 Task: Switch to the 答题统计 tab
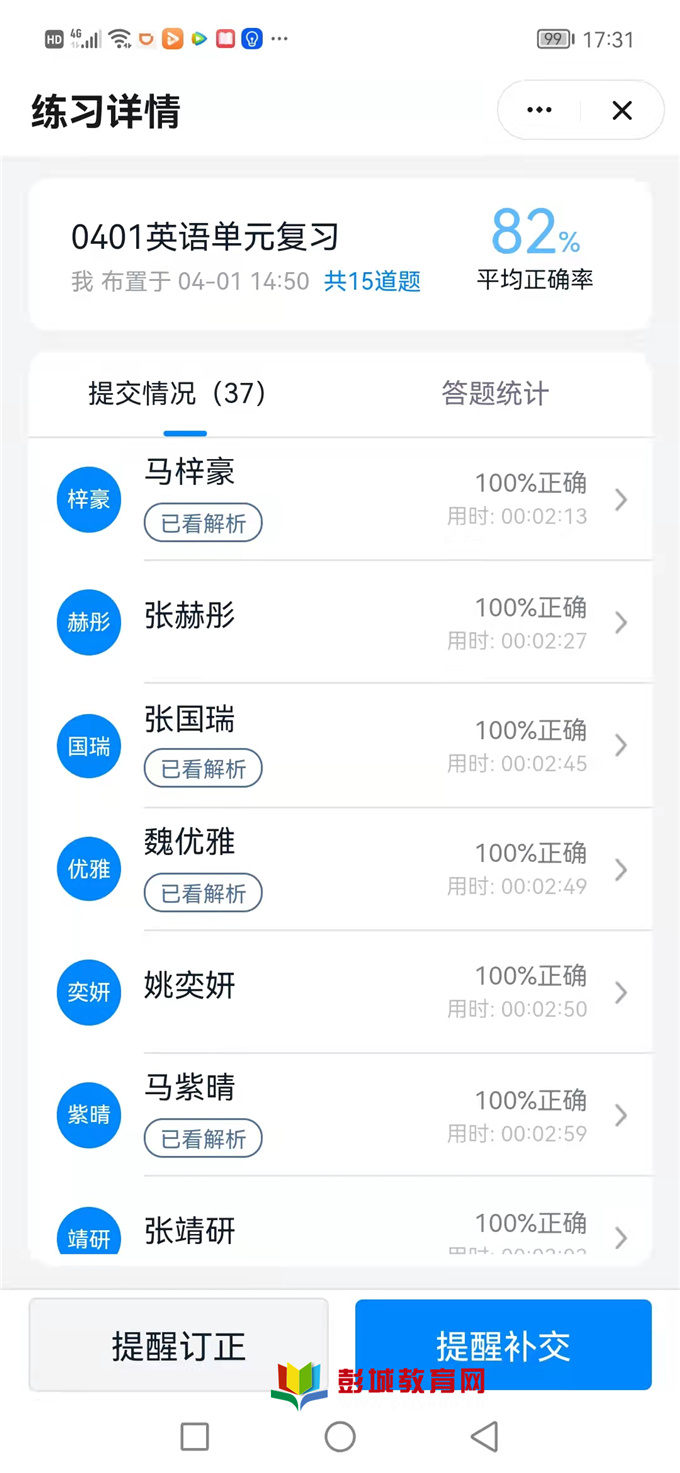(495, 394)
